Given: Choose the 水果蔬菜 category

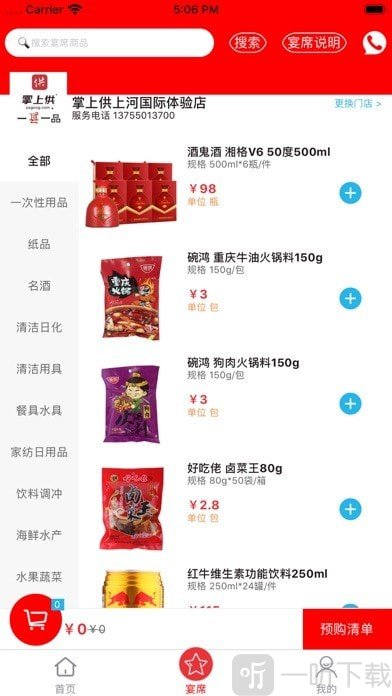Looking at the screenshot, I should 39,577.
